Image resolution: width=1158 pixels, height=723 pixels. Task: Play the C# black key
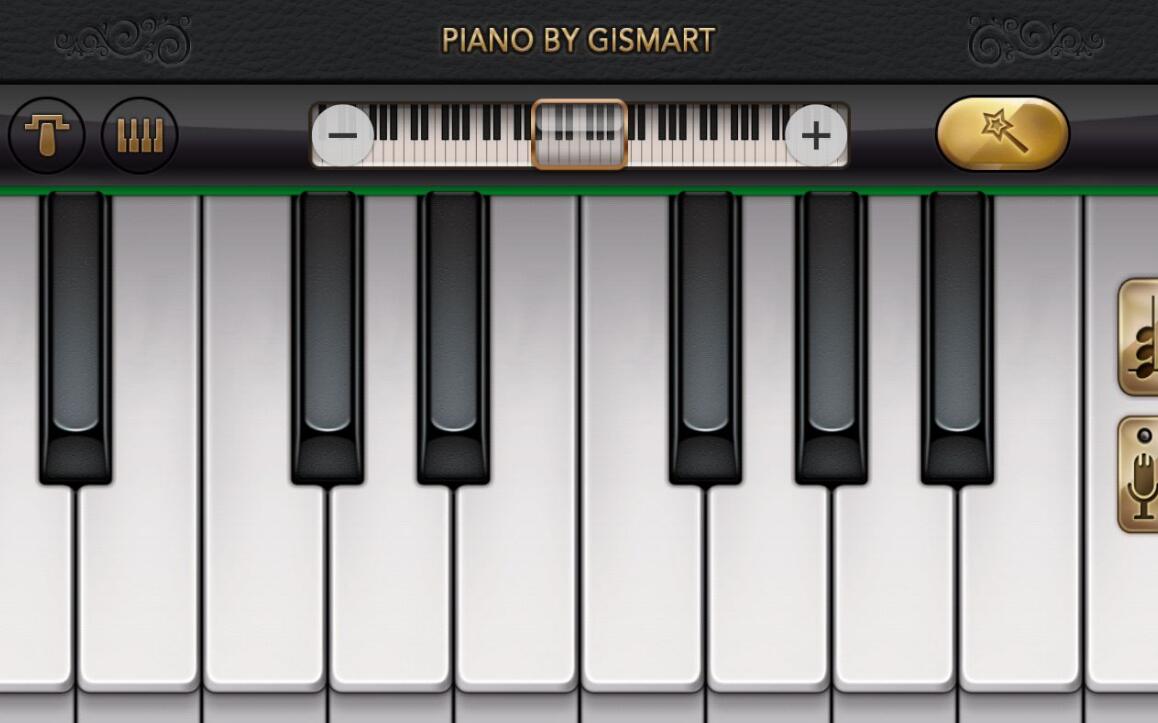pos(327,340)
